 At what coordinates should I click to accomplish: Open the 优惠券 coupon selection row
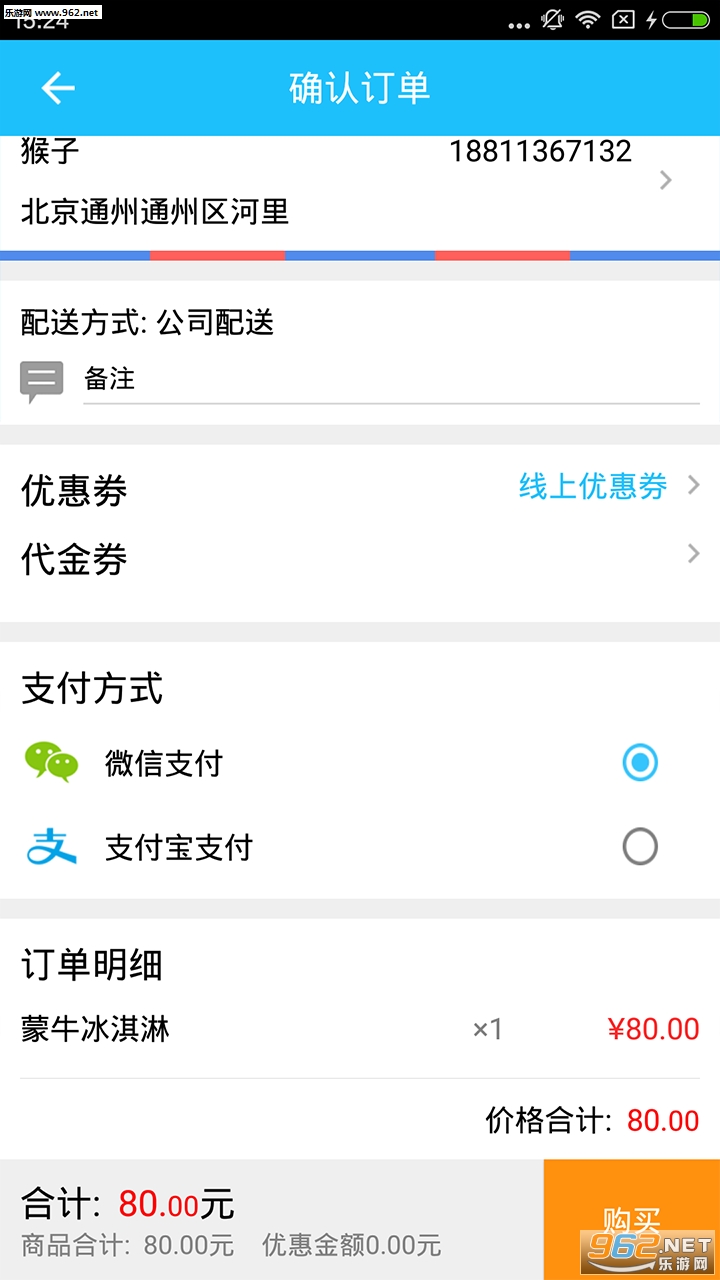coord(360,488)
